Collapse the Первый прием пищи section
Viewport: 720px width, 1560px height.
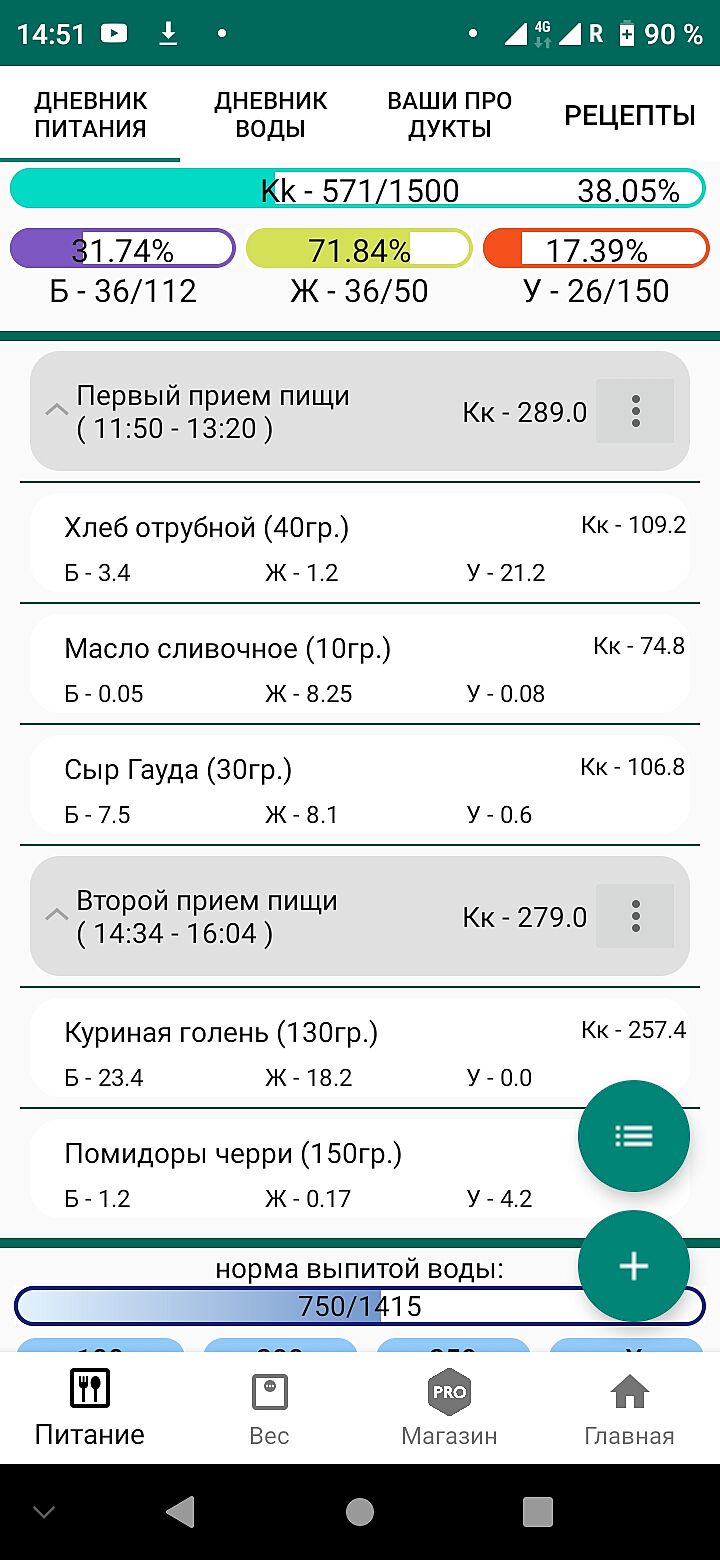click(x=57, y=411)
